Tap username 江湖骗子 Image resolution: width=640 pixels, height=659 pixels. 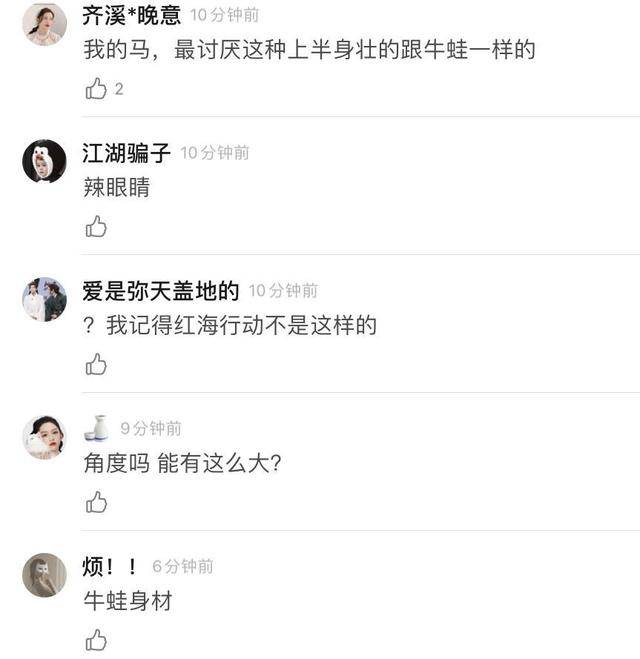126,153
